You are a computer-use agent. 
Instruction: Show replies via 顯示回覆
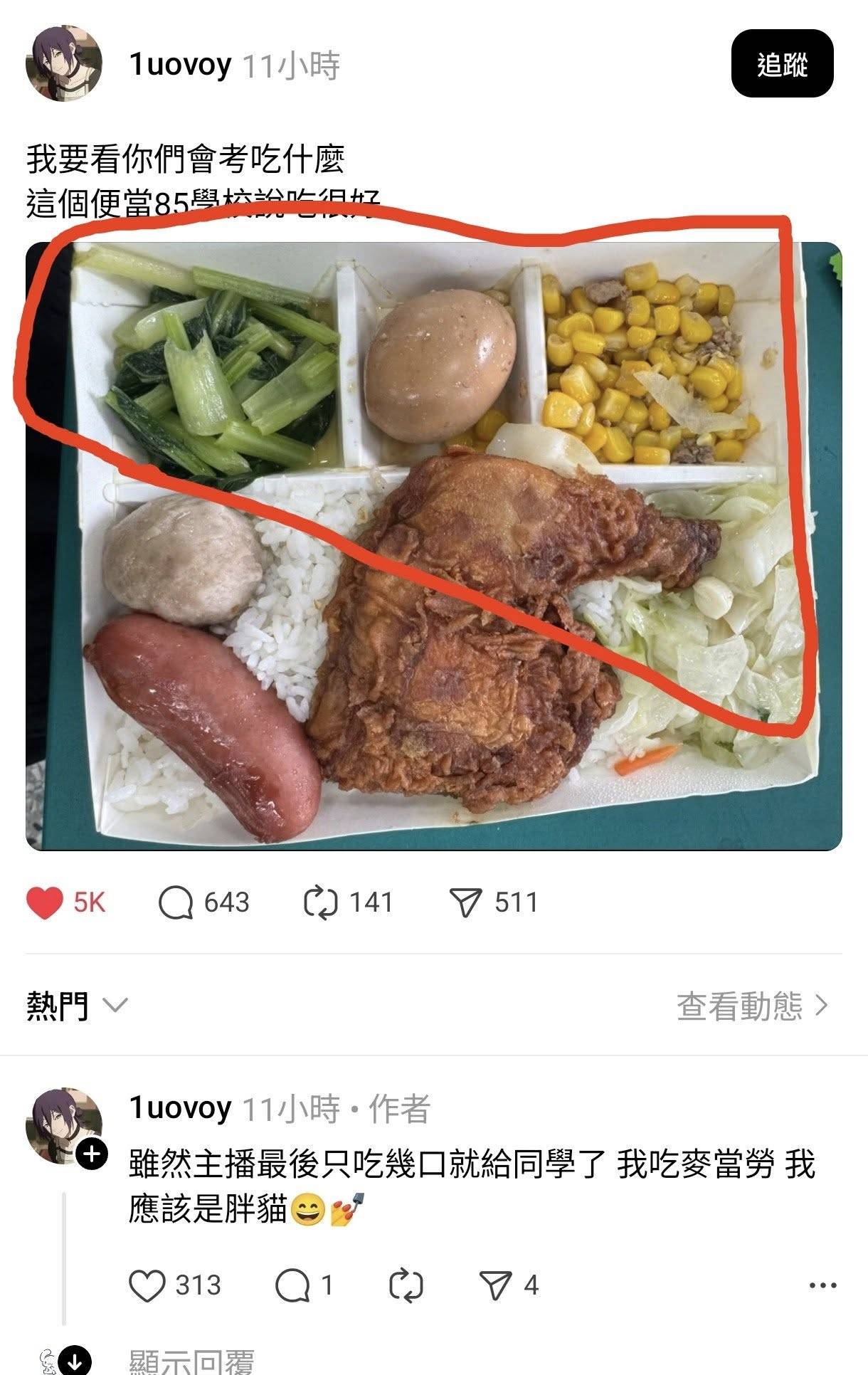click(x=191, y=1361)
